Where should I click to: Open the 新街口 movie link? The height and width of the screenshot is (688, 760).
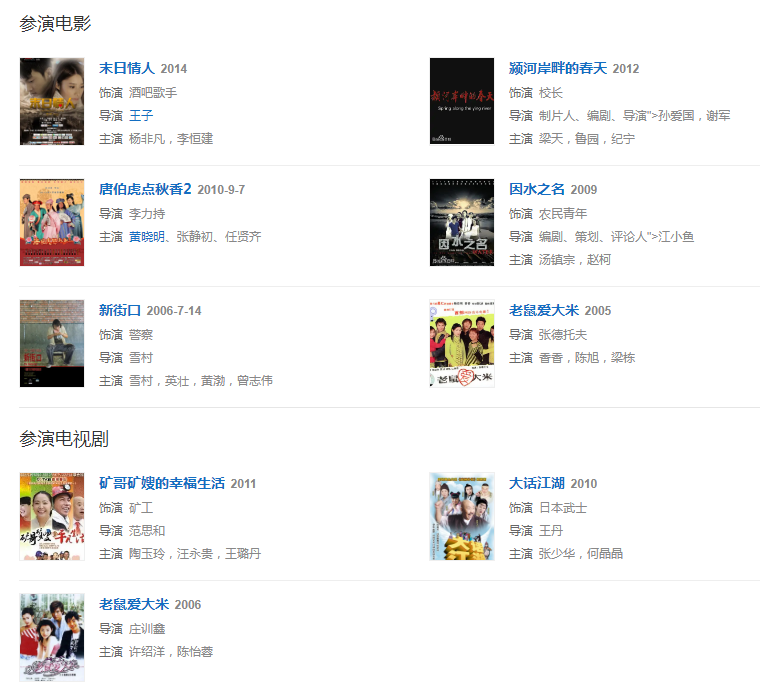point(122,310)
